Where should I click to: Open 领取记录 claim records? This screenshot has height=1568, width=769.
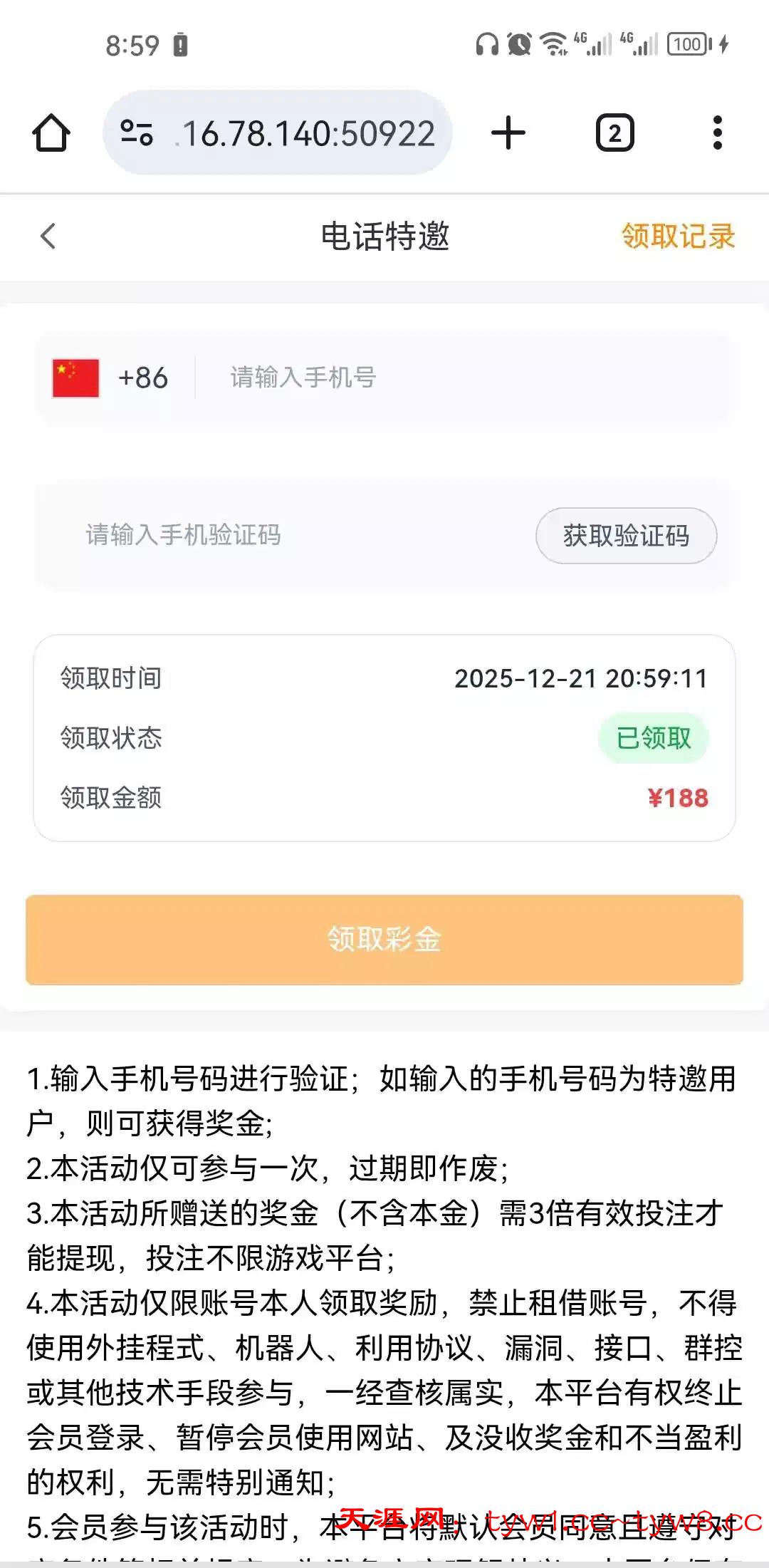click(678, 237)
